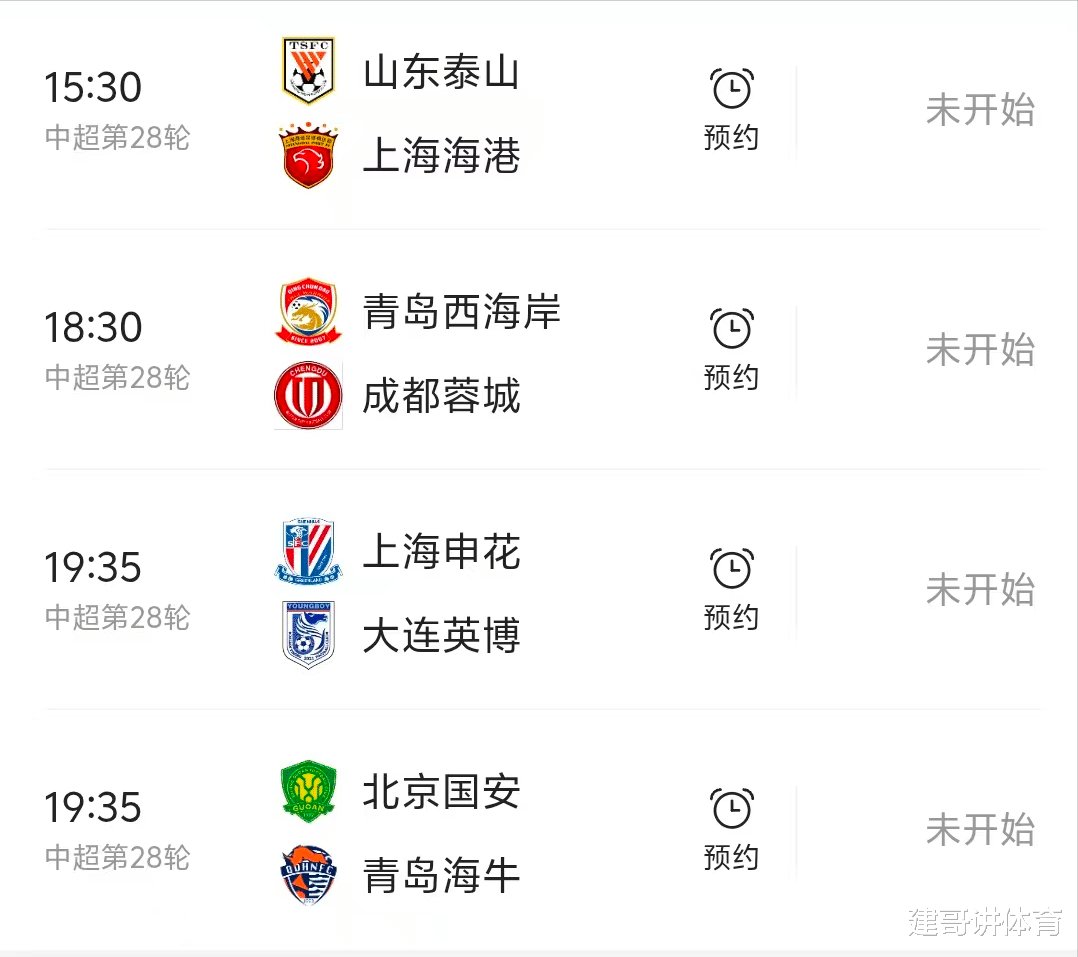
Task: Book a reminder for 上海申花 vs 大连英博
Action: [x=731, y=588]
